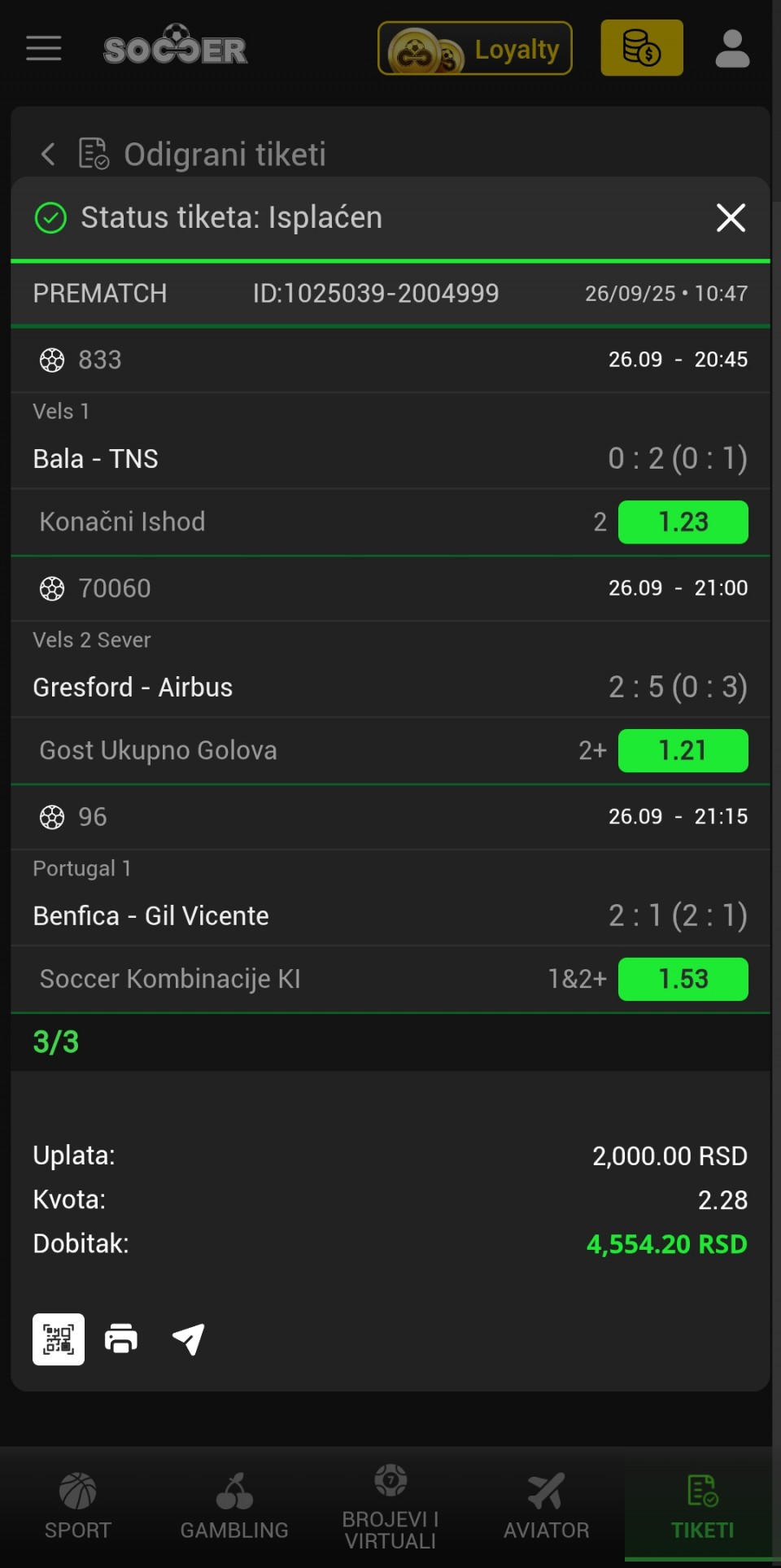
Task: Share the ticket via send icon
Action: pos(188,1339)
